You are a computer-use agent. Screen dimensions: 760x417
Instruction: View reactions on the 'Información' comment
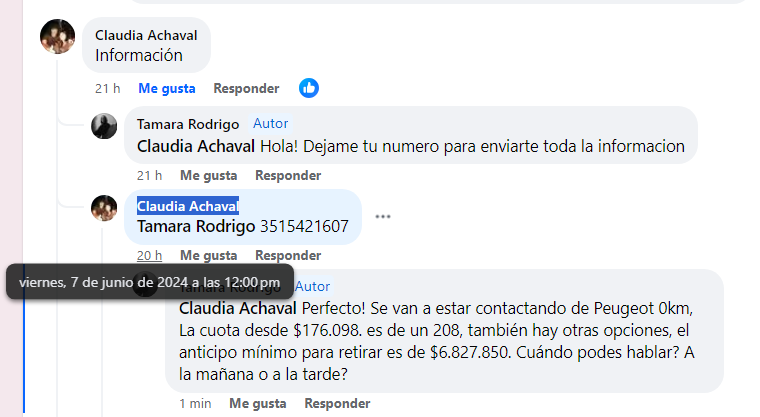coord(309,88)
